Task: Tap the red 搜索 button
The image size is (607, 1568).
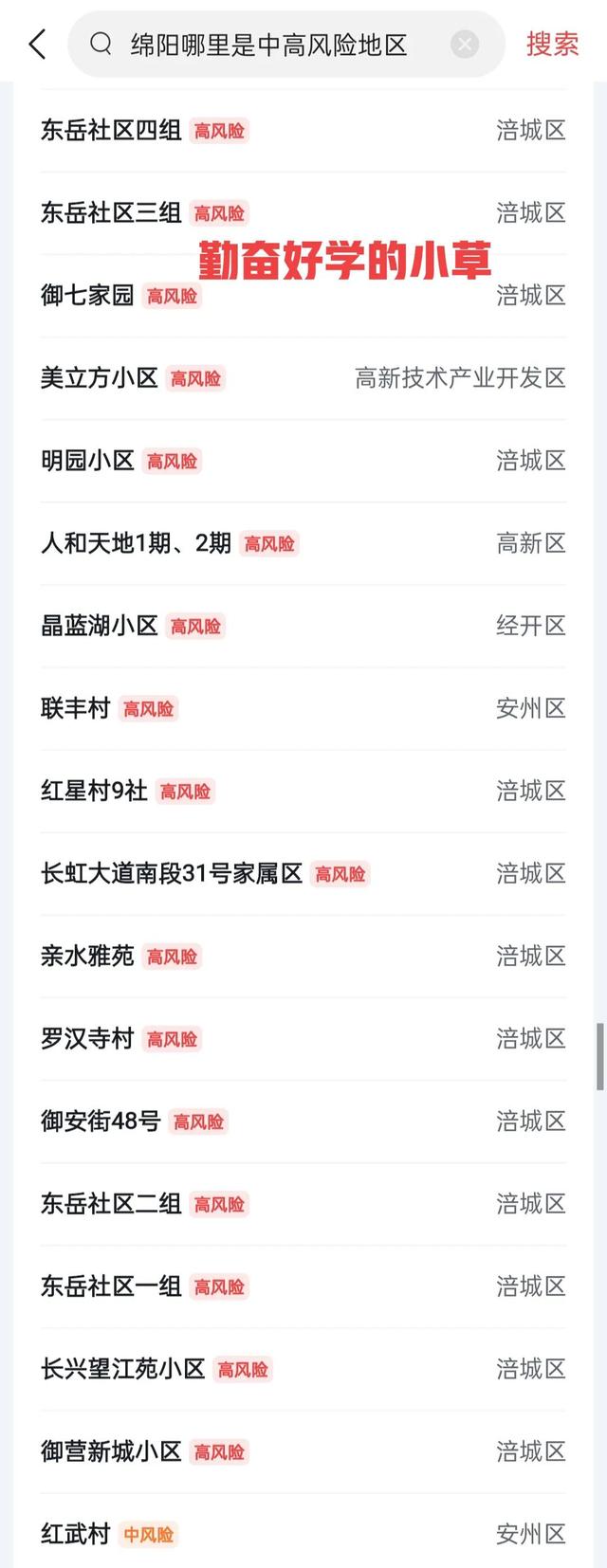Action: 552,44
